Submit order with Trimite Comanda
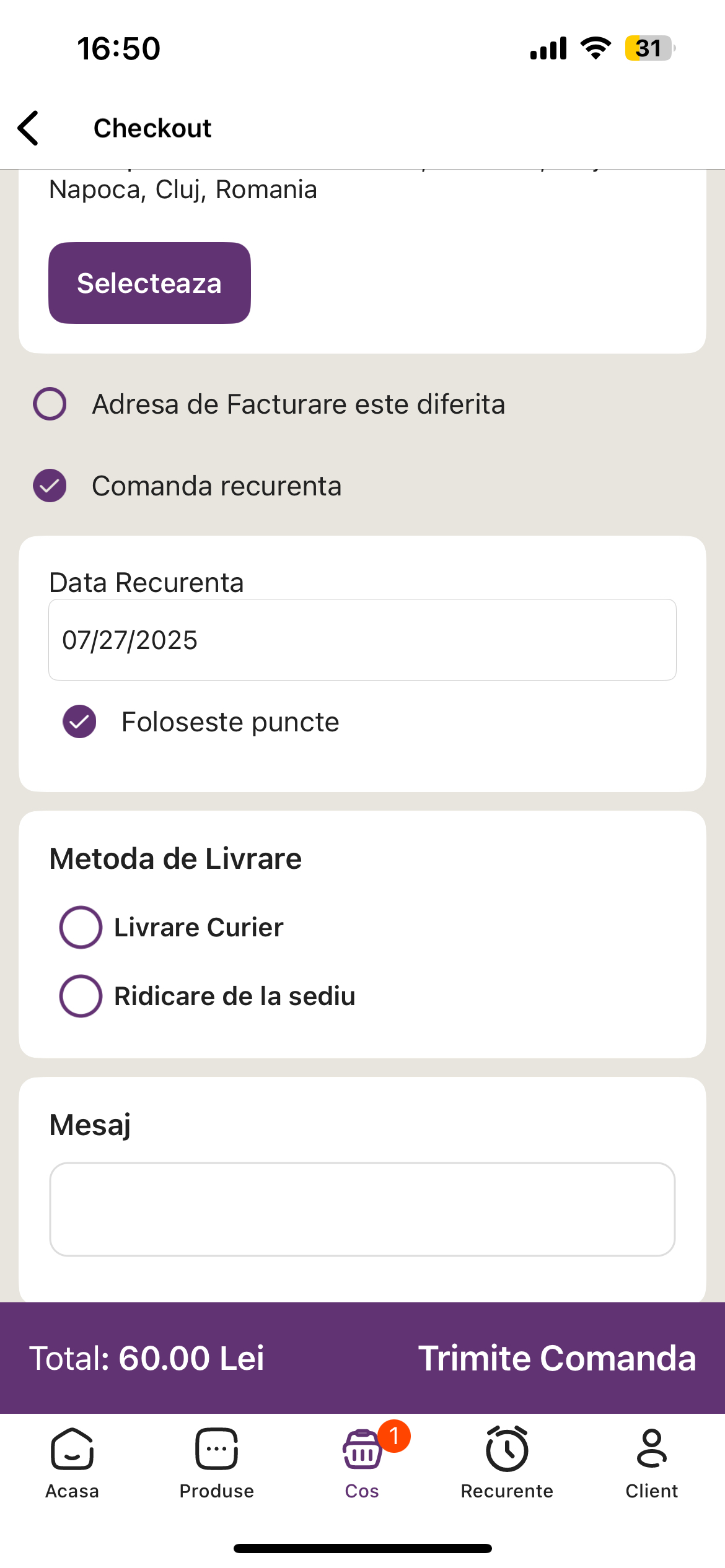This screenshot has width=725, height=1568. [x=557, y=1358]
